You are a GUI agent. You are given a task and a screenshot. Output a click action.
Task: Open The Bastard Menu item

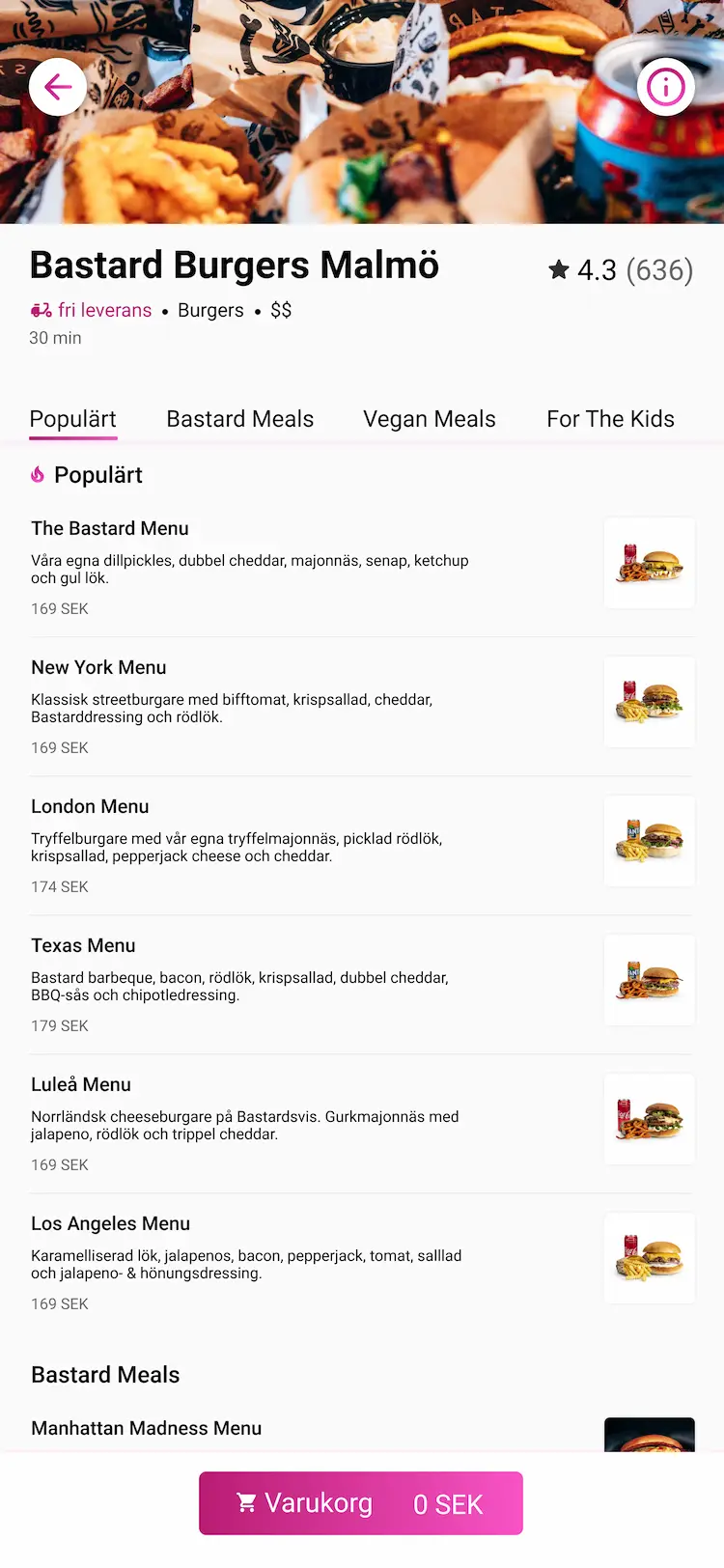(110, 528)
